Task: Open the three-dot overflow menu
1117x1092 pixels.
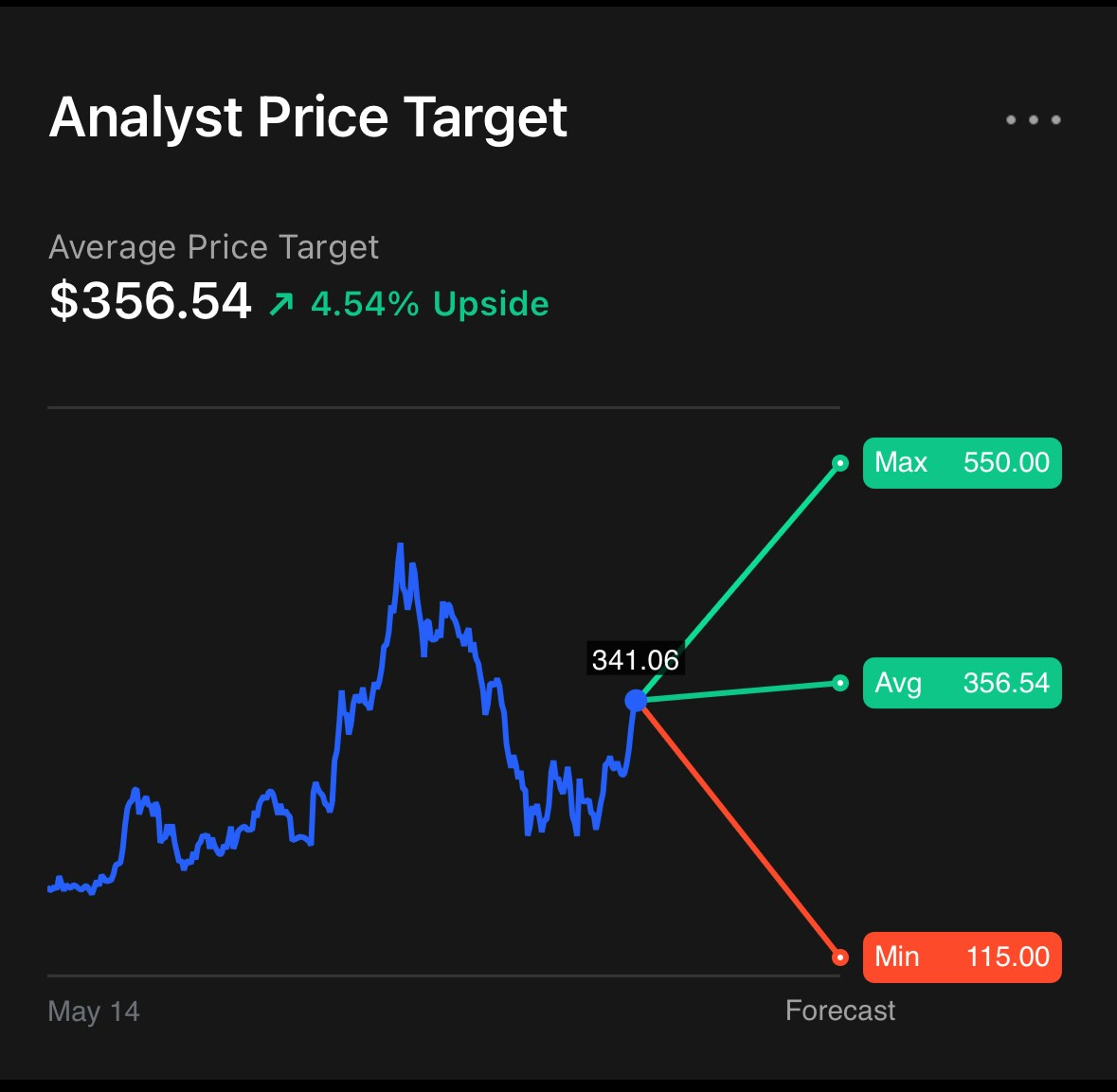Action: click(x=1033, y=120)
